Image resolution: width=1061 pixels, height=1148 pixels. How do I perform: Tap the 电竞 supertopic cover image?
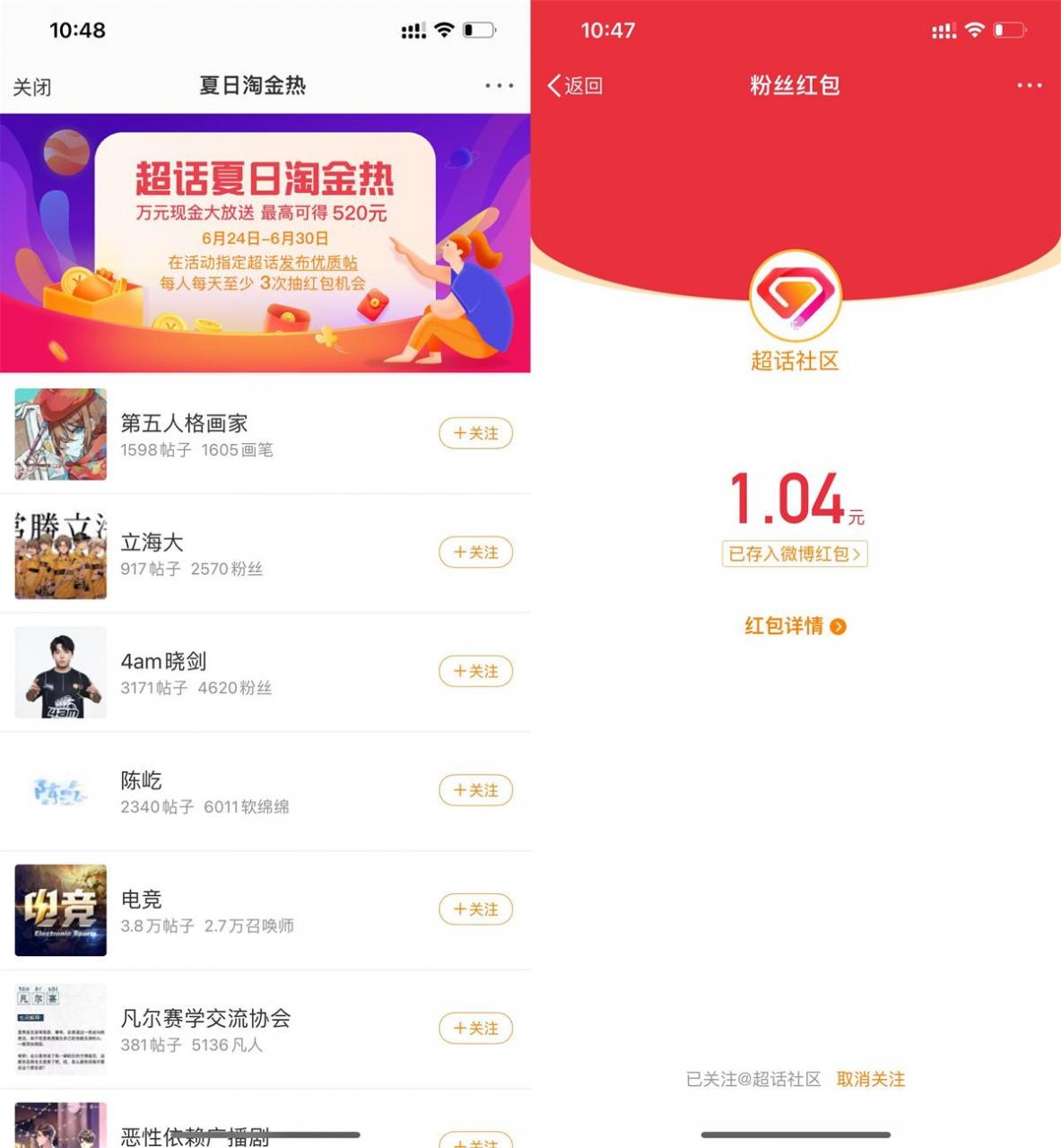[59, 910]
